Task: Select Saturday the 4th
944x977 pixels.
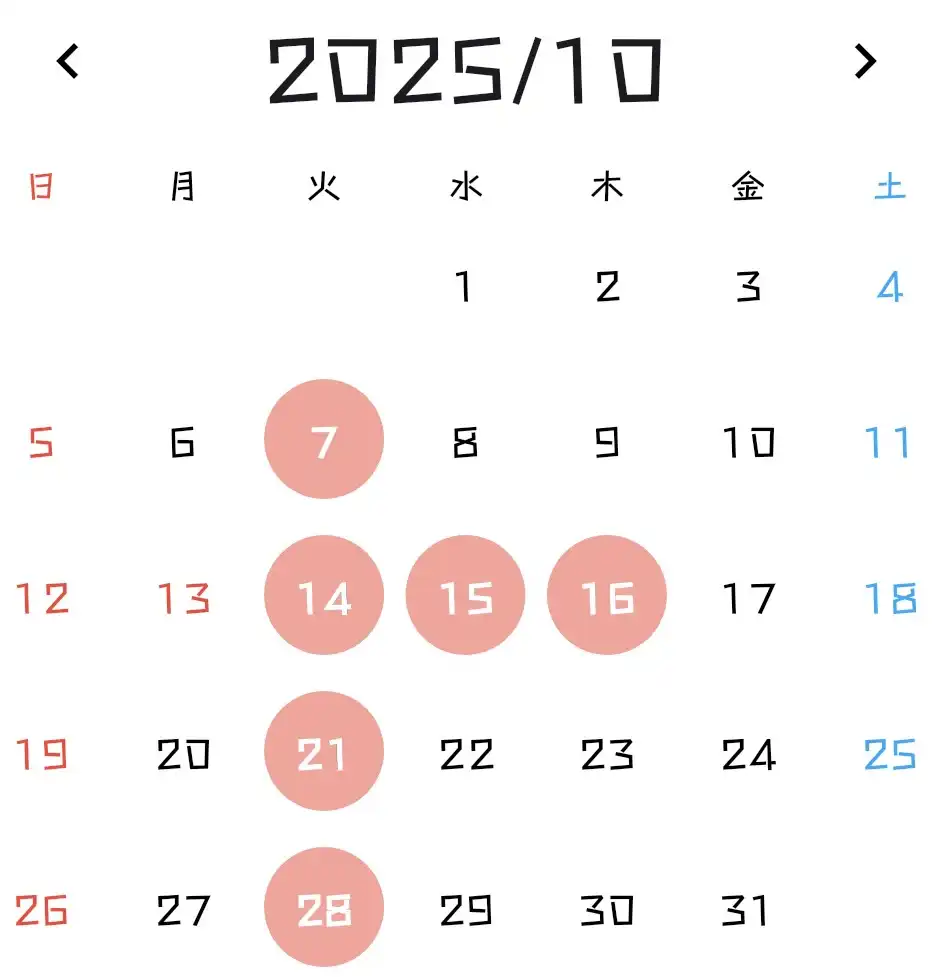Action: [889, 287]
